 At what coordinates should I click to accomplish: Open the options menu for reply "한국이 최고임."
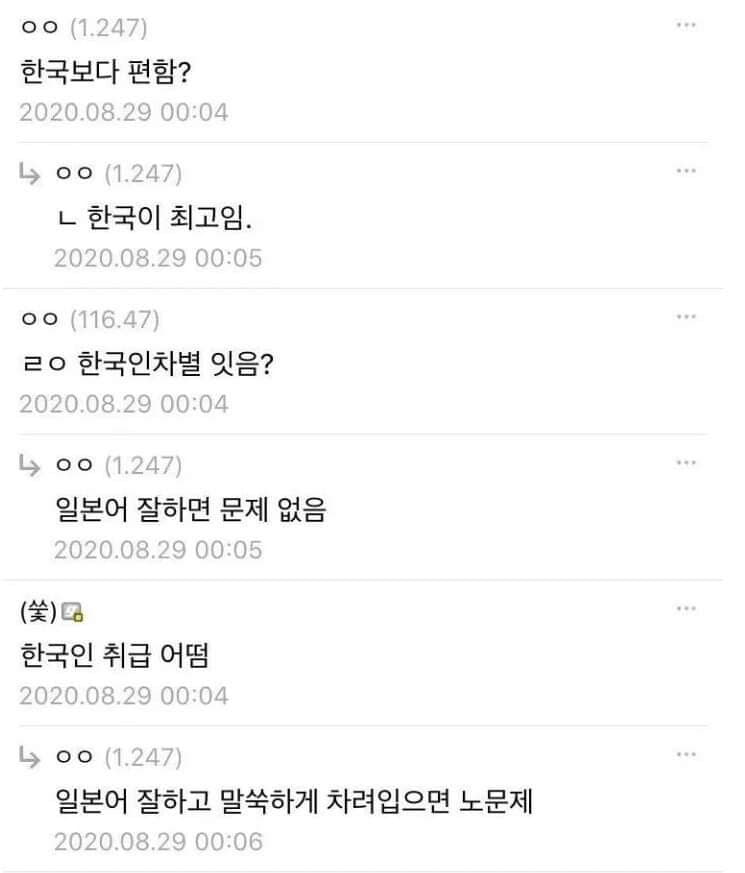pyautogui.click(x=685, y=171)
